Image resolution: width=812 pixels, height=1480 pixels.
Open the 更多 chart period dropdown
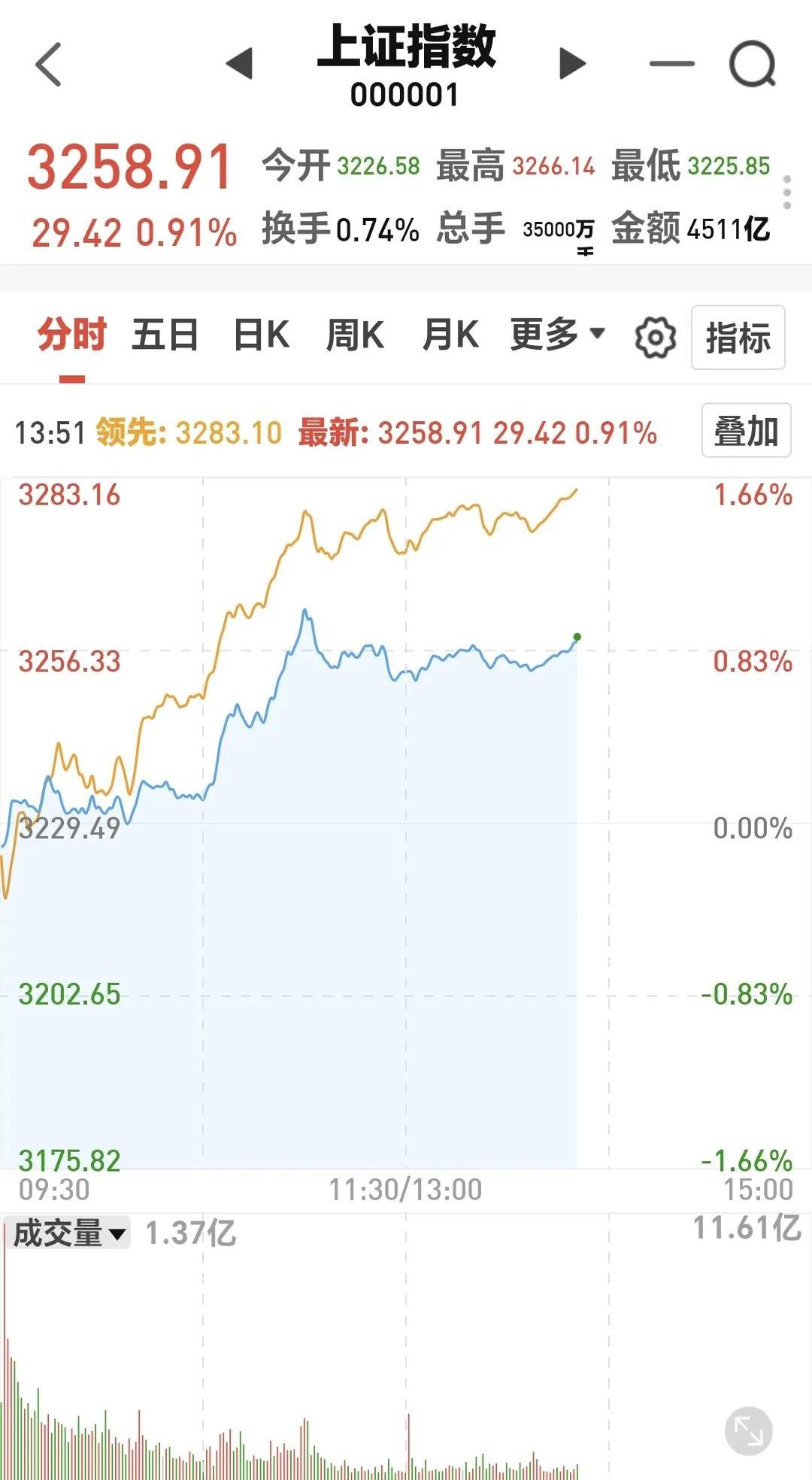point(554,336)
